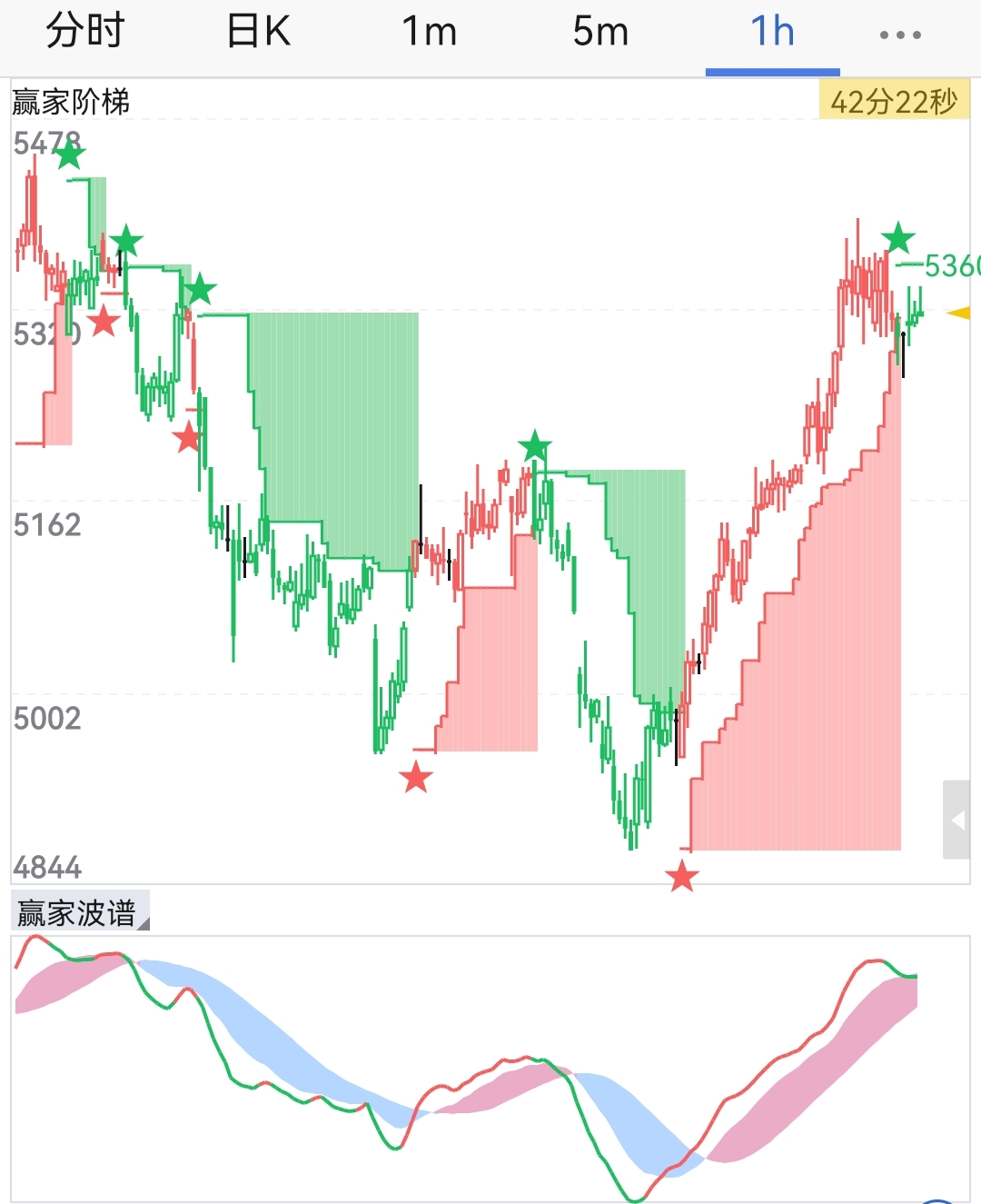Tap the 赢家阶梯 main indicator label

click(71, 102)
